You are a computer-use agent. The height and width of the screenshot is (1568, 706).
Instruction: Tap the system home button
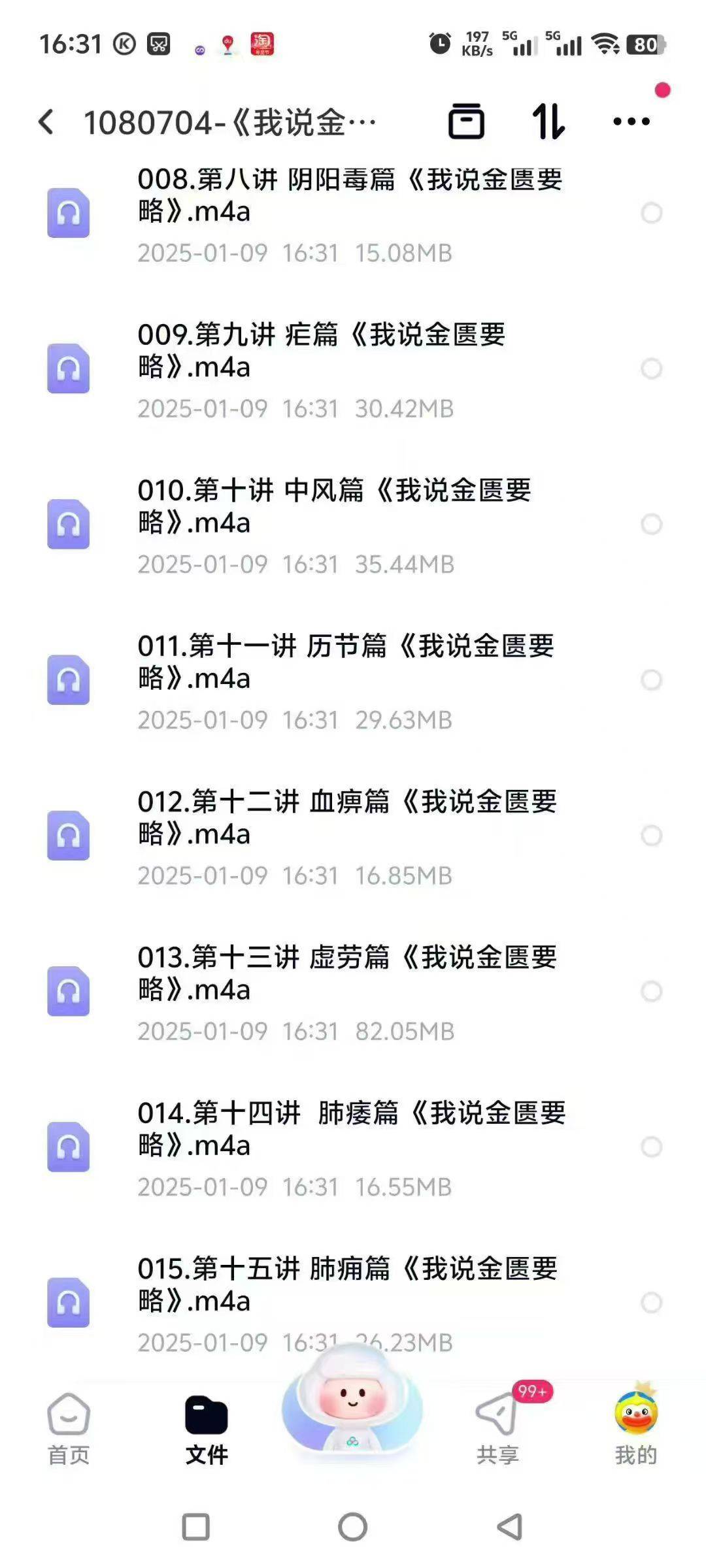[352, 1527]
